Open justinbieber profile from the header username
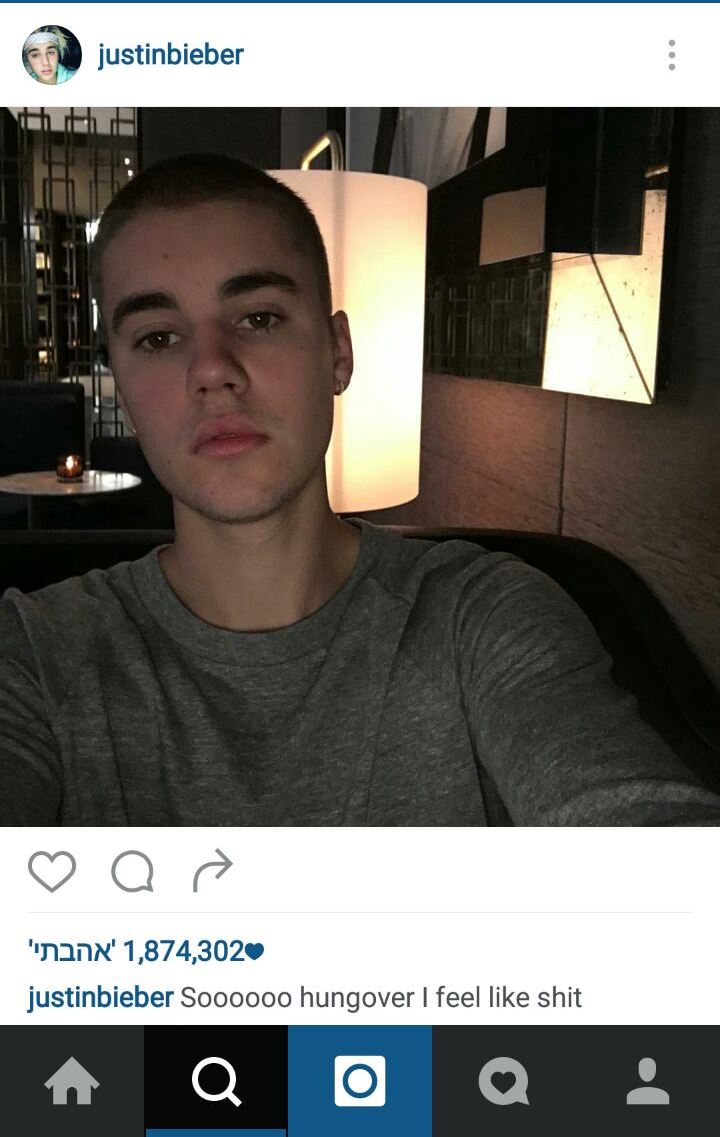 (x=170, y=55)
